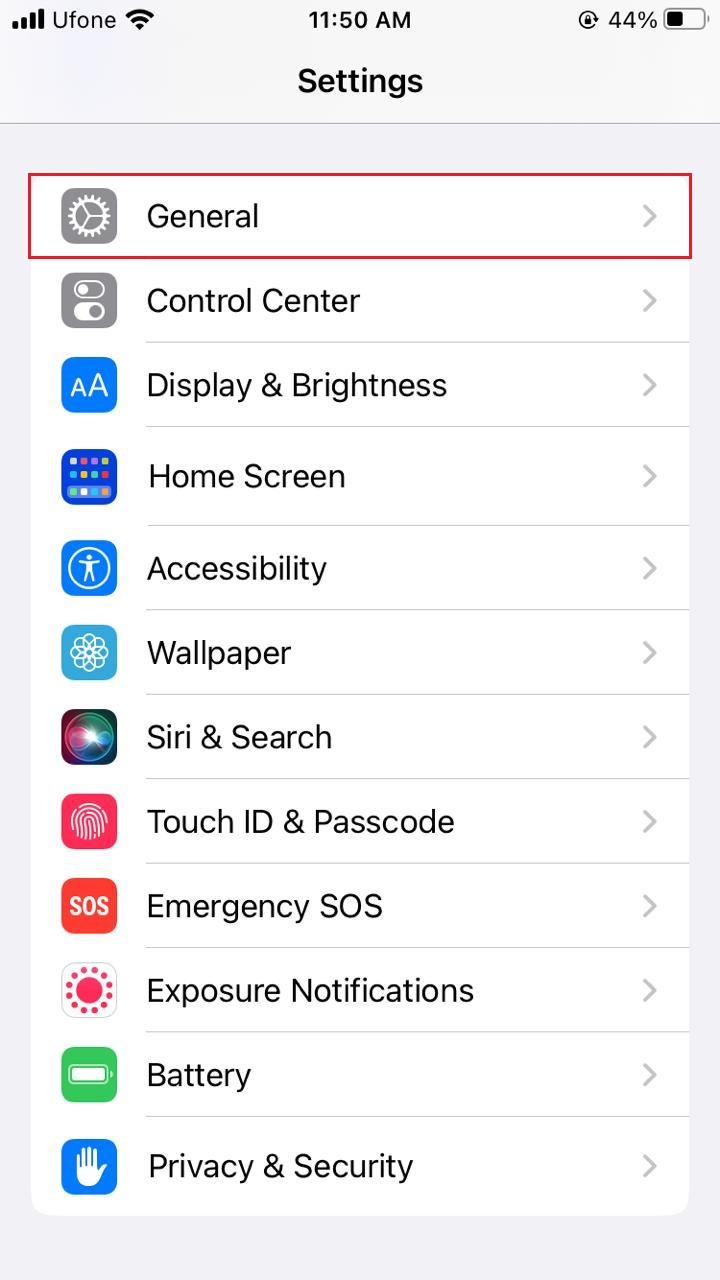This screenshot has height=1280, width=720.
Task: Tap the Exposure Notifications red dots icon
Action: tap(89, 990)
